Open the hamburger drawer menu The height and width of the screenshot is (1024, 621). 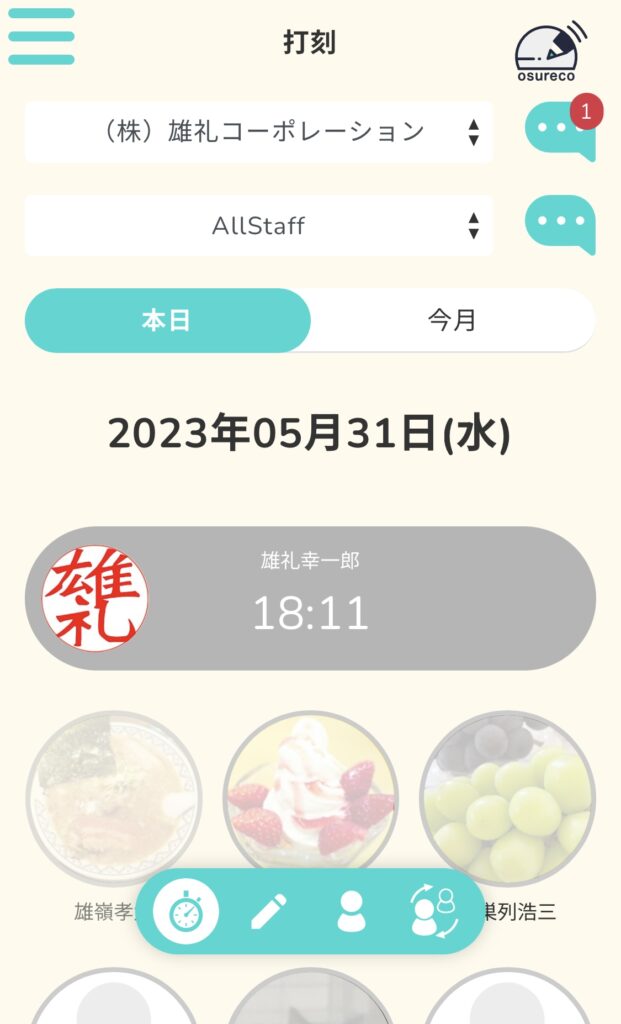(41, 37)
